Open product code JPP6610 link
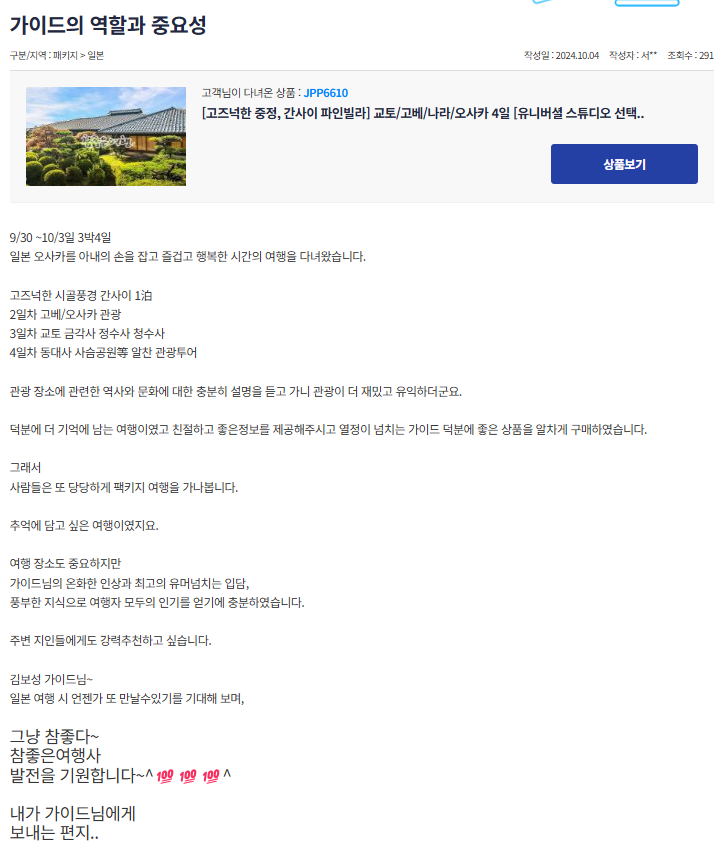724x850 pixels. tap(326, 93)
